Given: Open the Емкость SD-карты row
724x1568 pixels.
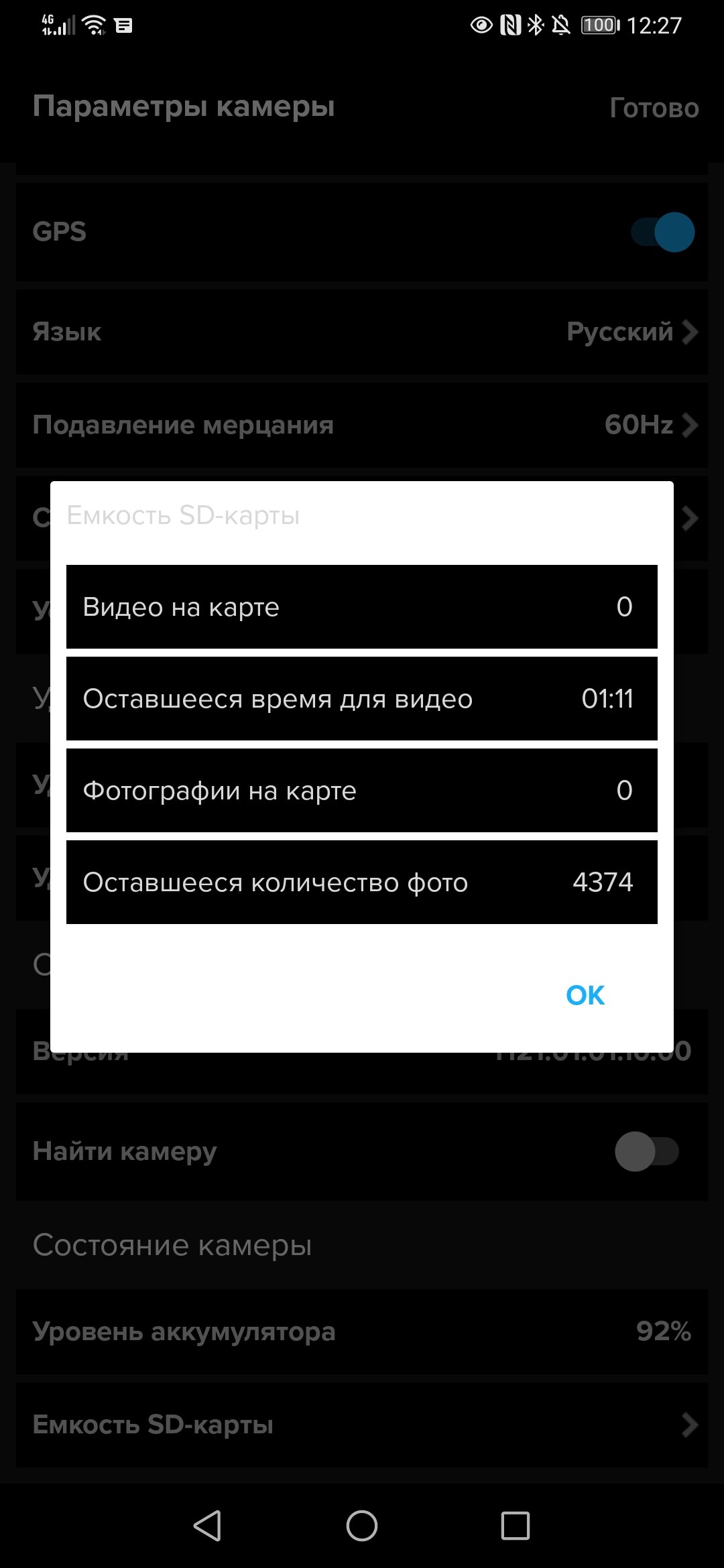Looking at the screenshot, I should [x=362, y=1425].
